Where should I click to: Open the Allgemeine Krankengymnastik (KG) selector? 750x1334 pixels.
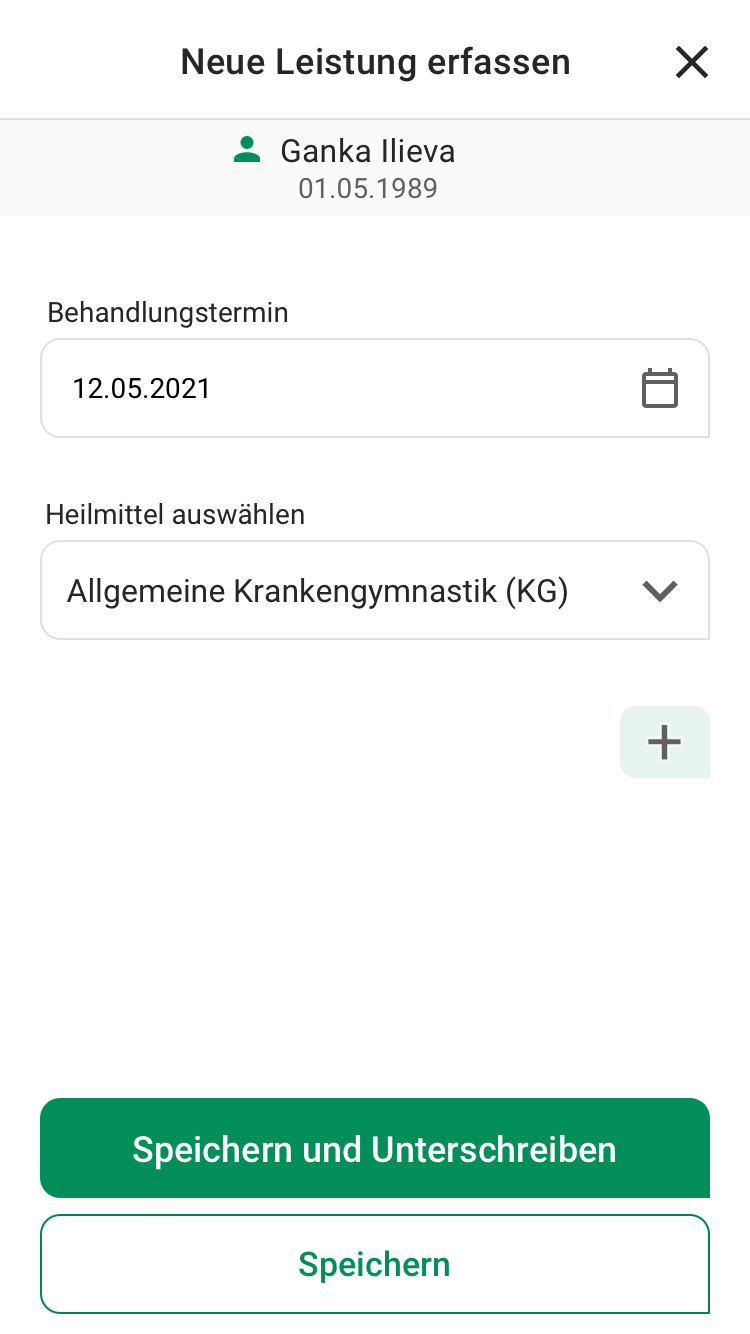pos(375,590)
